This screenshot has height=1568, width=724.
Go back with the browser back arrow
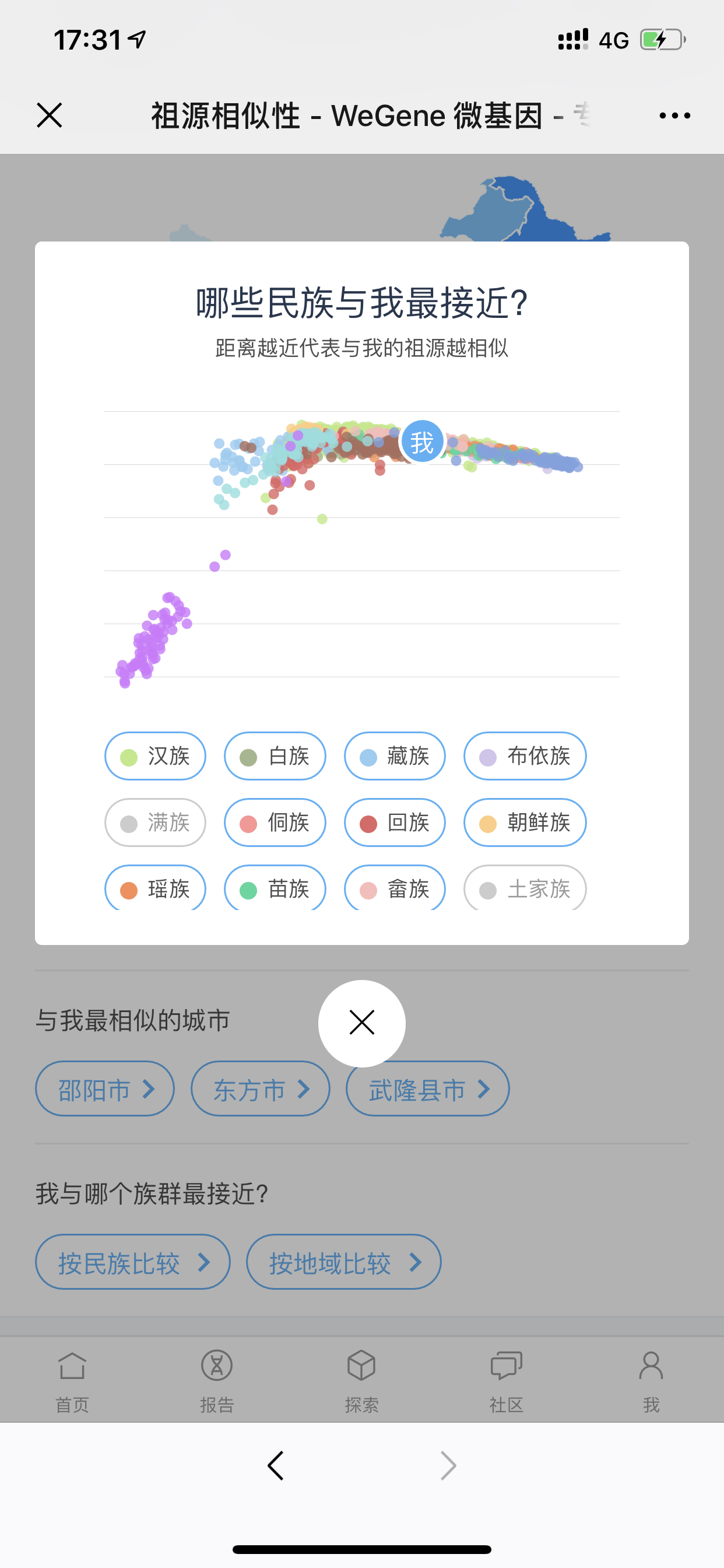[276, 1465]
